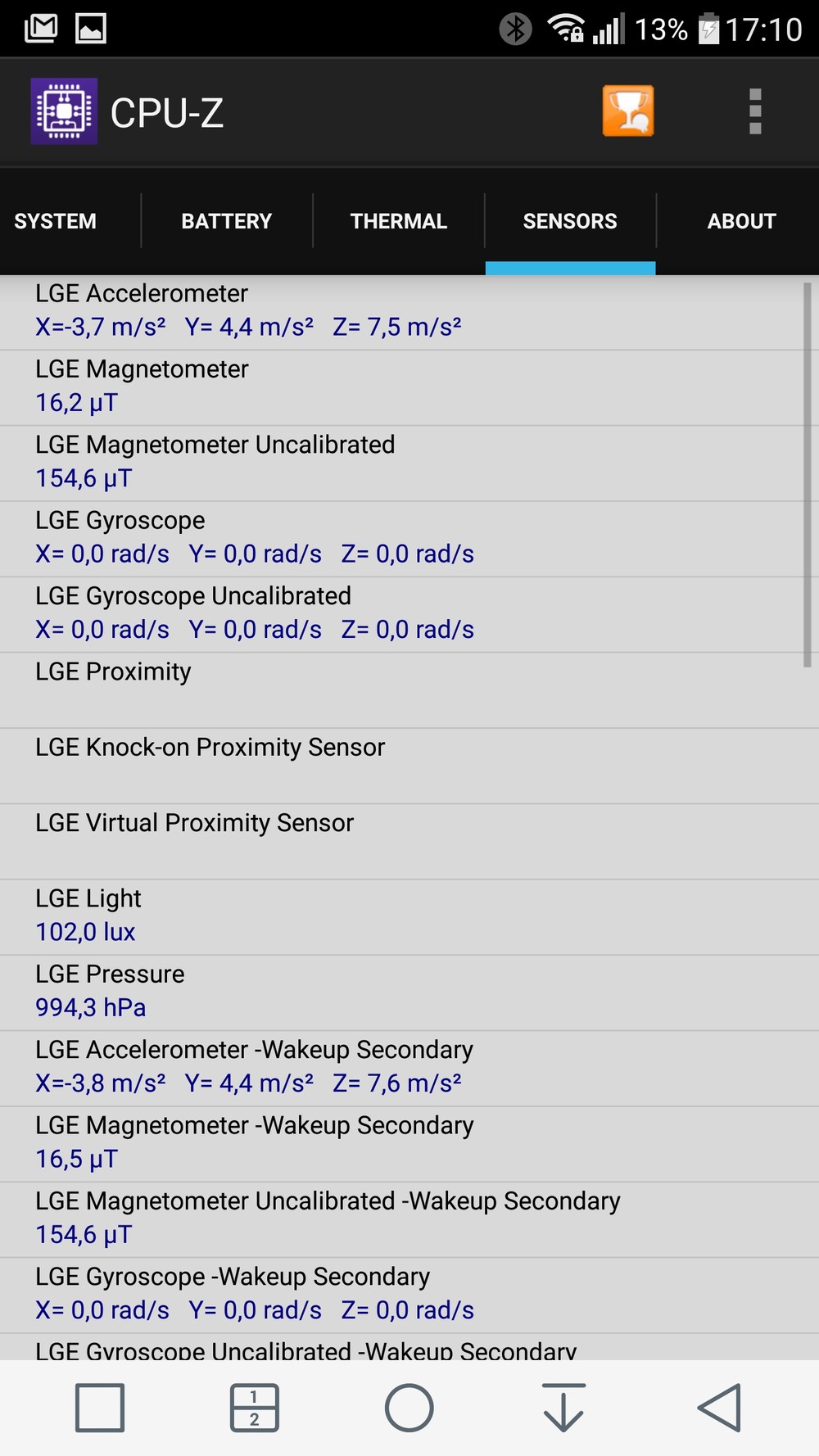Open the trophy validation icon

[628, 111]
